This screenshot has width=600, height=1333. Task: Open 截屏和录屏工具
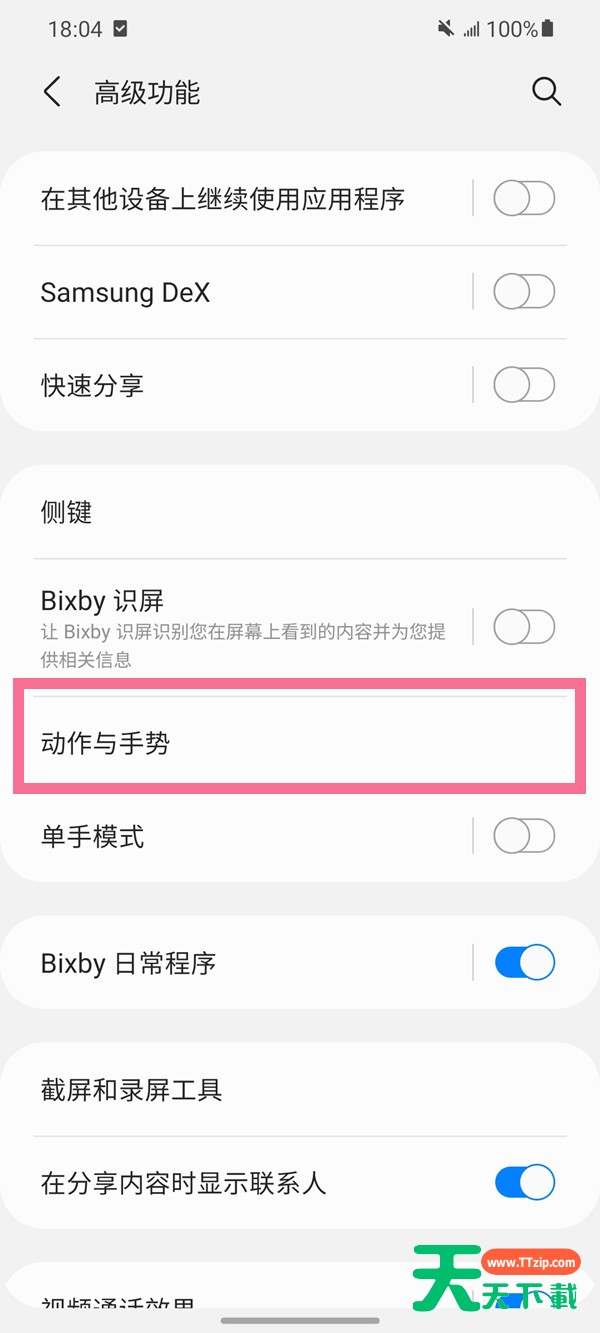tap(300, 1089)
